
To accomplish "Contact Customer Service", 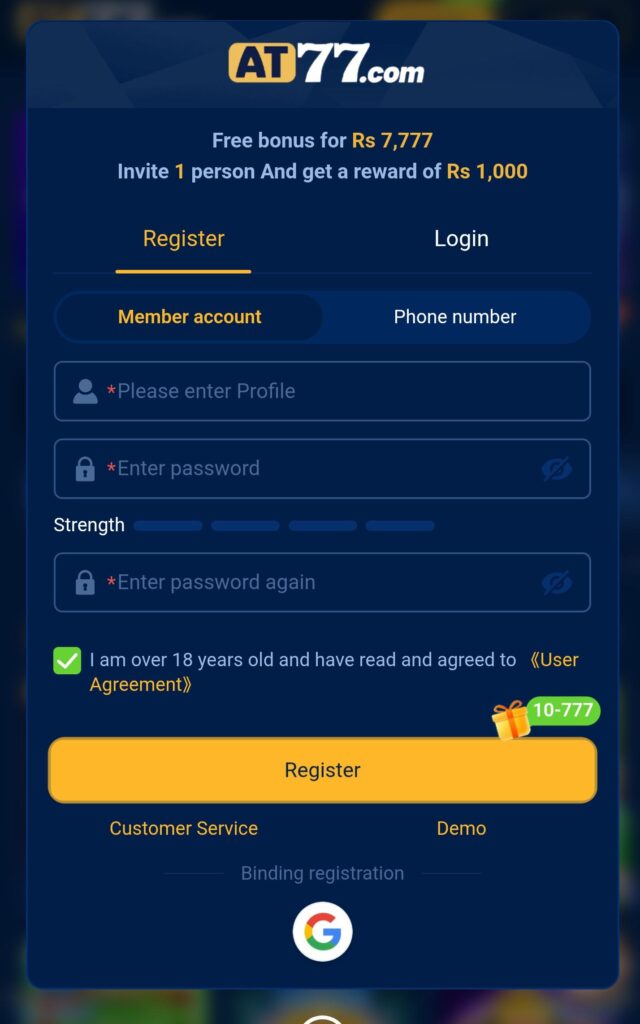I will 183,828.
